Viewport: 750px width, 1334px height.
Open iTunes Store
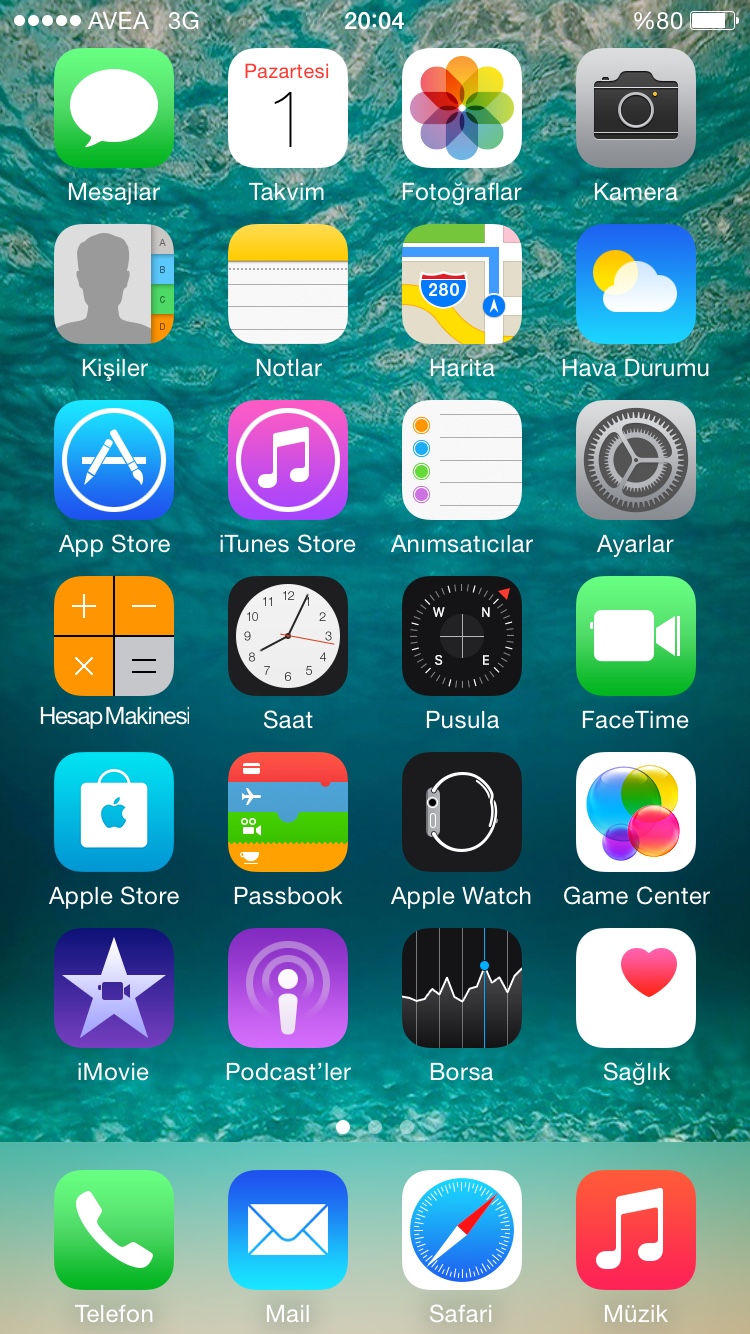point(288,460)
